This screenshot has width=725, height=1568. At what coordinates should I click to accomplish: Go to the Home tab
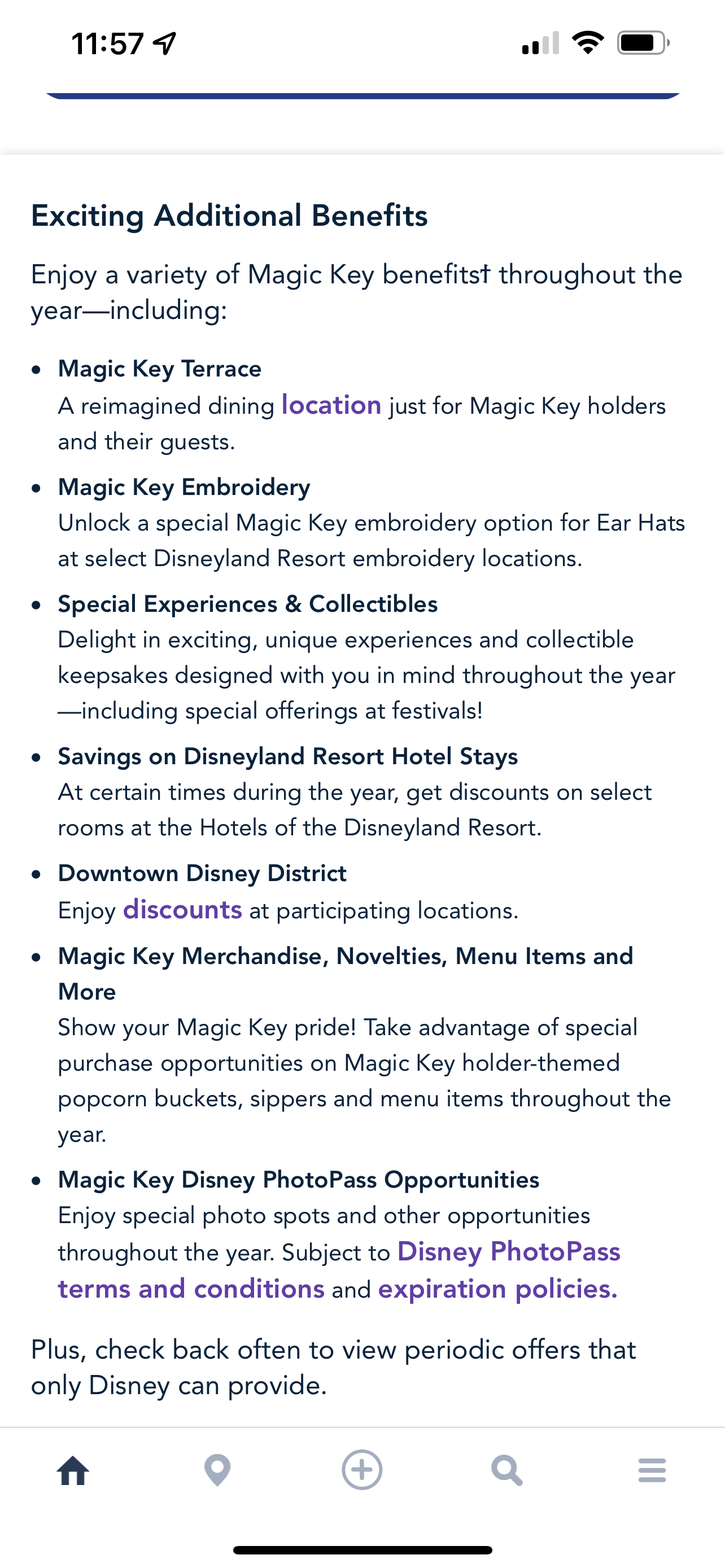coord(73,1470)
